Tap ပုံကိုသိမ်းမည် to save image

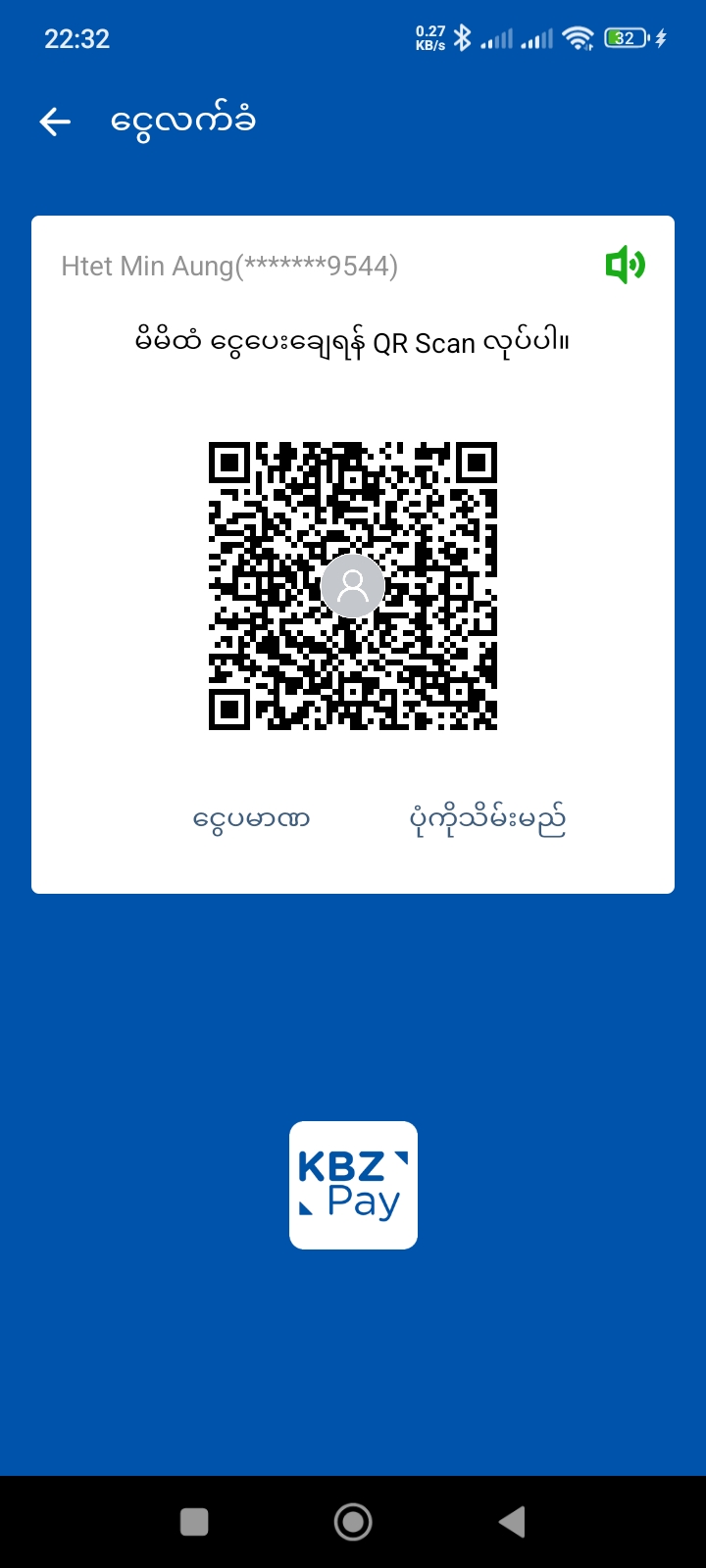point(487,819)
